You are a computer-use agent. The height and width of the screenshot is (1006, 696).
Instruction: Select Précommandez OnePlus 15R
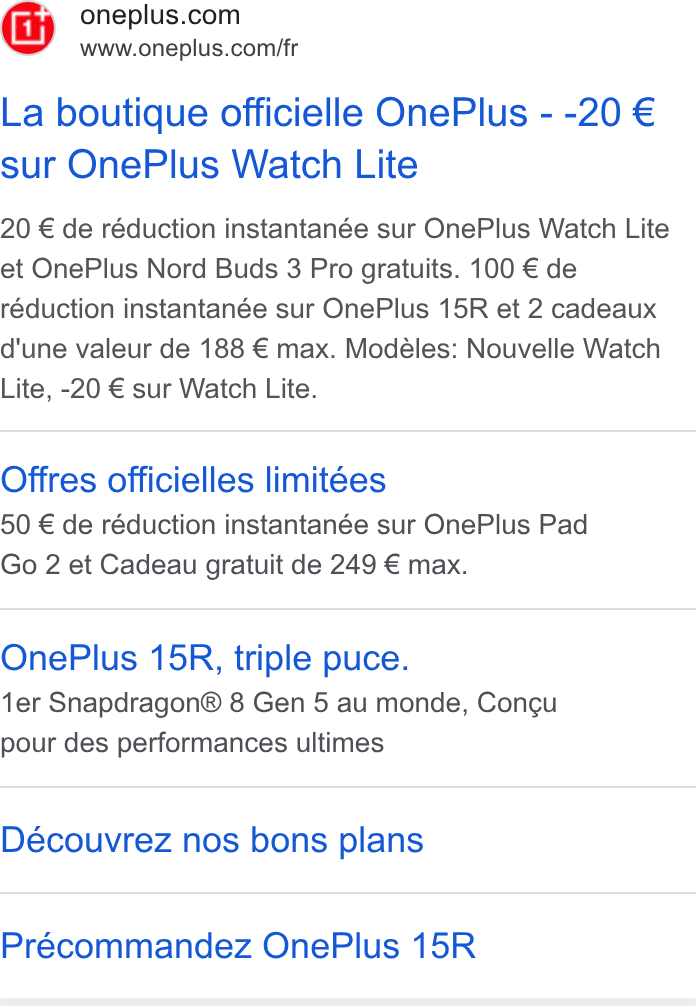tap(238, 945)
